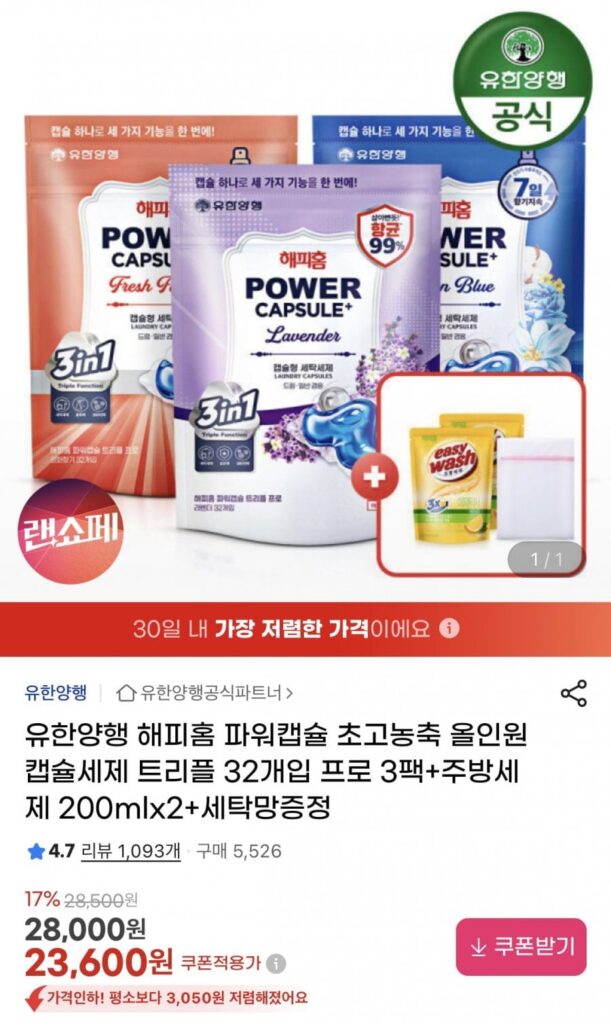Show info about 쿠폰적용가
The height and width of the screenshot is (1024, 611).
(x=277, y=964)
